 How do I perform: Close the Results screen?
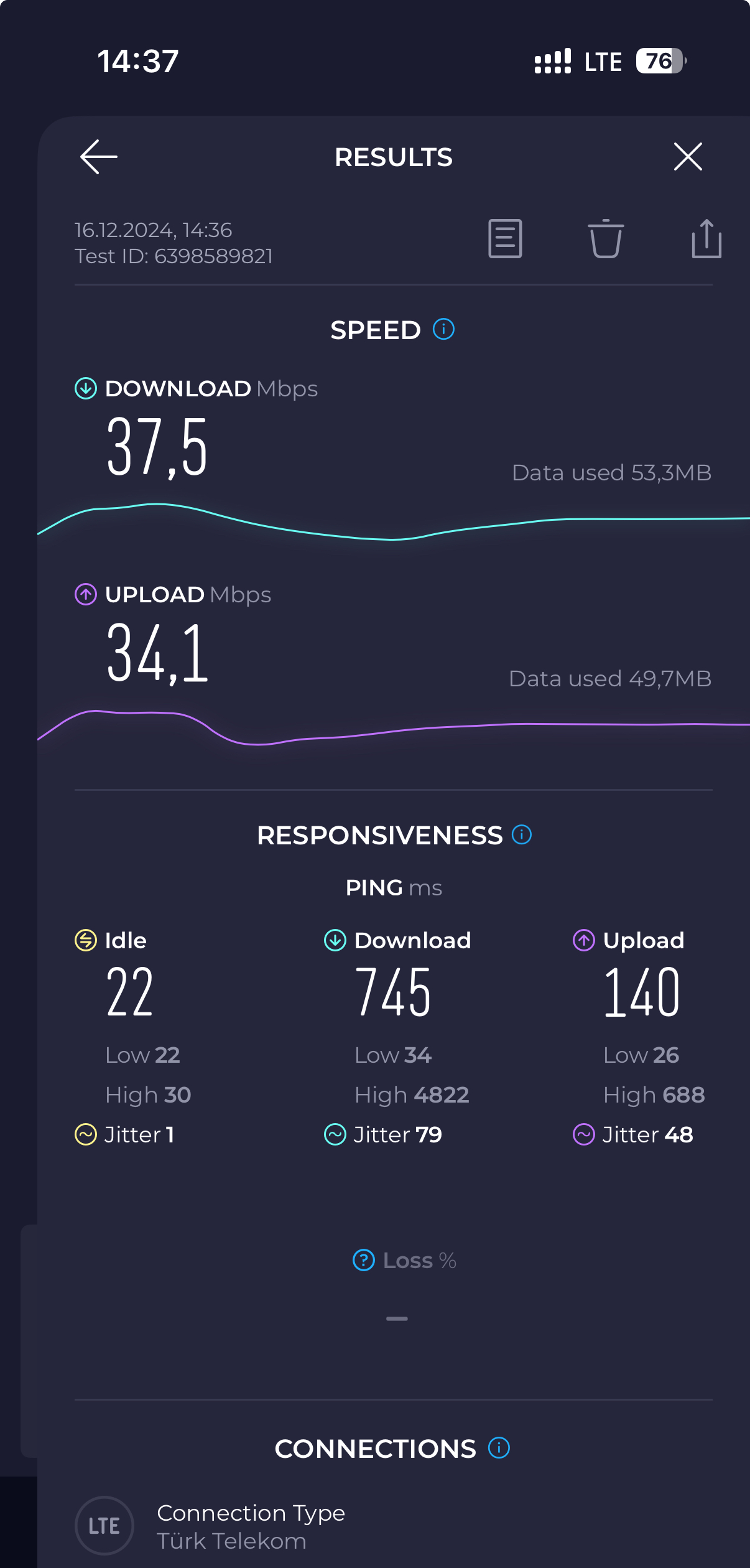[688, 156]
